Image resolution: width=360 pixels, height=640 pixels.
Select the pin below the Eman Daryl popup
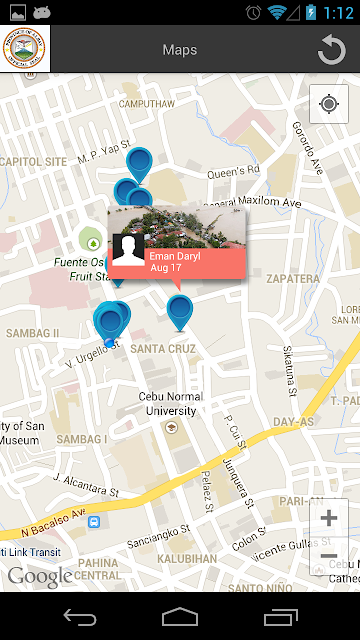point(180,312)
